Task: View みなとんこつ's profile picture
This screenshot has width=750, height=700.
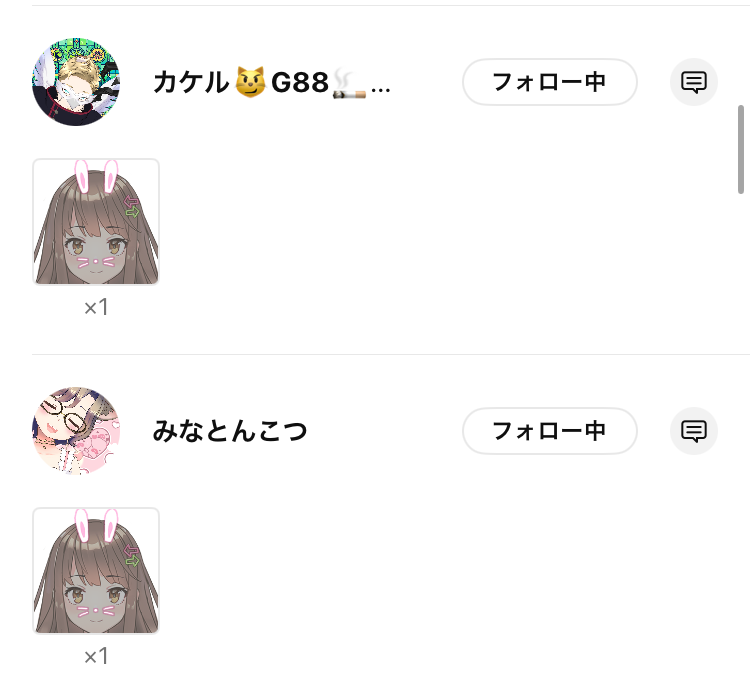Action: (76, 431)
